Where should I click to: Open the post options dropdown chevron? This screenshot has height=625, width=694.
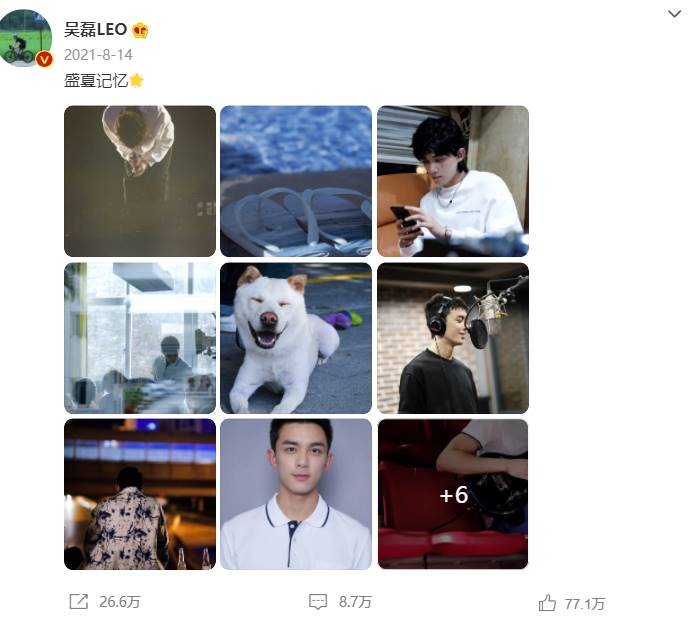[674, 14]
